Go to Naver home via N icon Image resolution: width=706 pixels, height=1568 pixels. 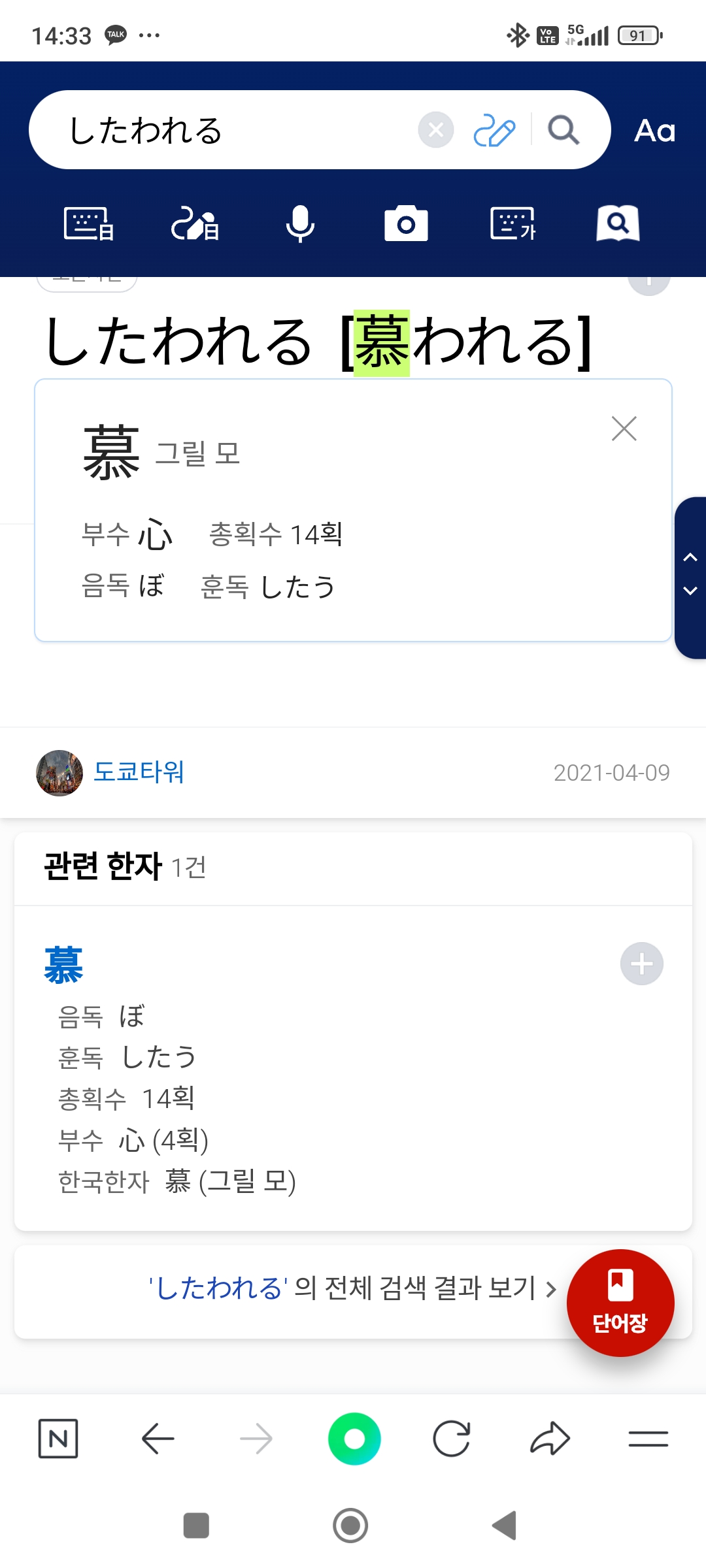pos(58,1439)
